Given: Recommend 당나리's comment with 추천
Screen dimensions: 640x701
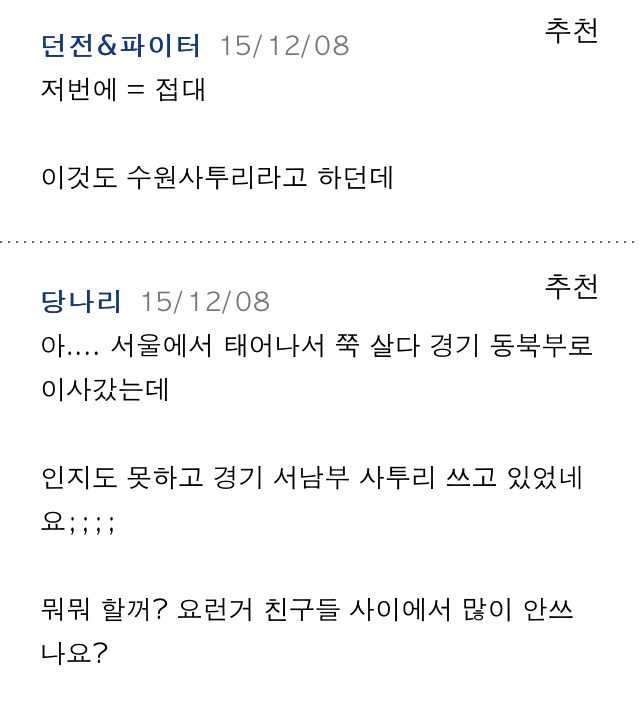Looking at the screenshot, I should (571, 286).
